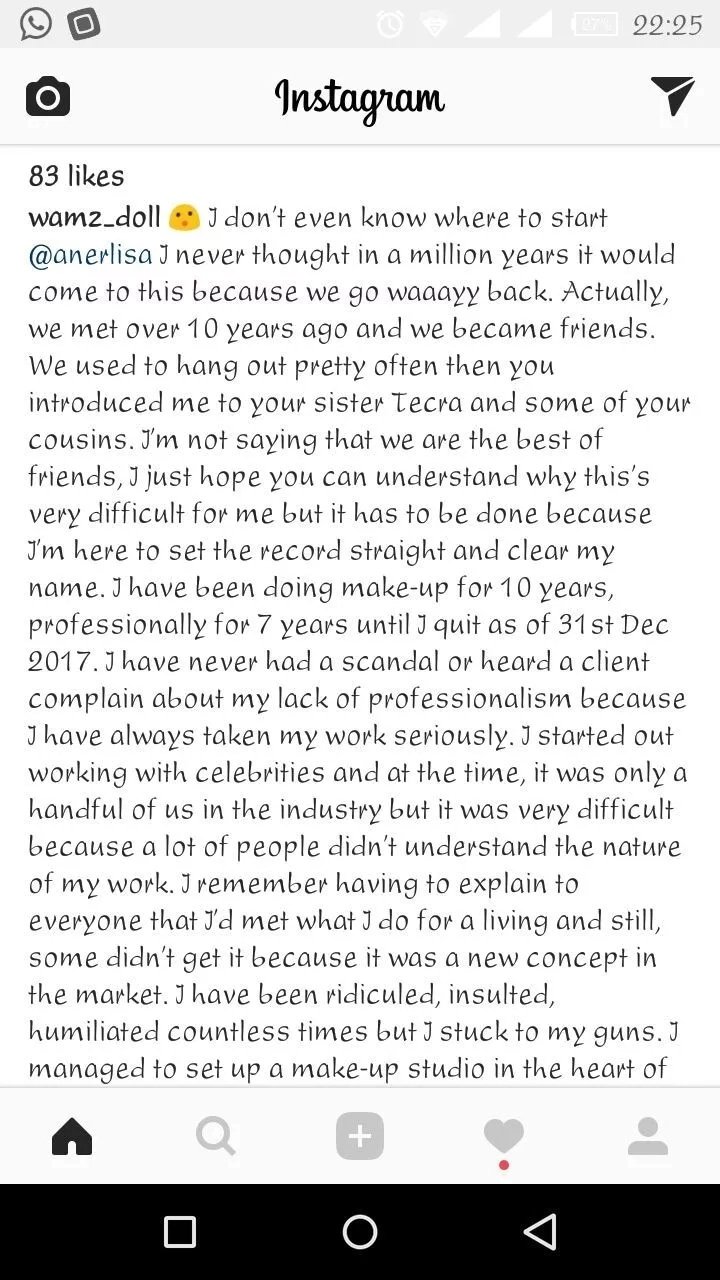View the 83 likes list
This screenshot has width=720, height=1280.
[77, 176]
